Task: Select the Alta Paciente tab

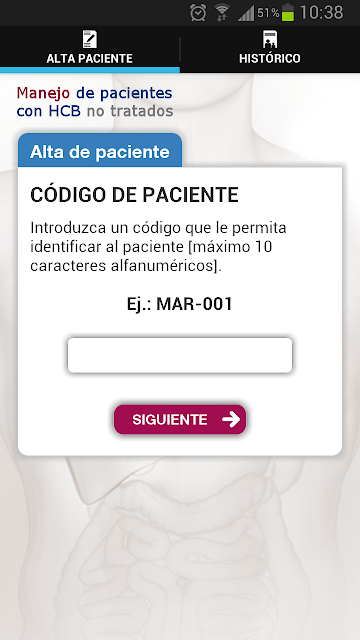Action: point(90,49)
